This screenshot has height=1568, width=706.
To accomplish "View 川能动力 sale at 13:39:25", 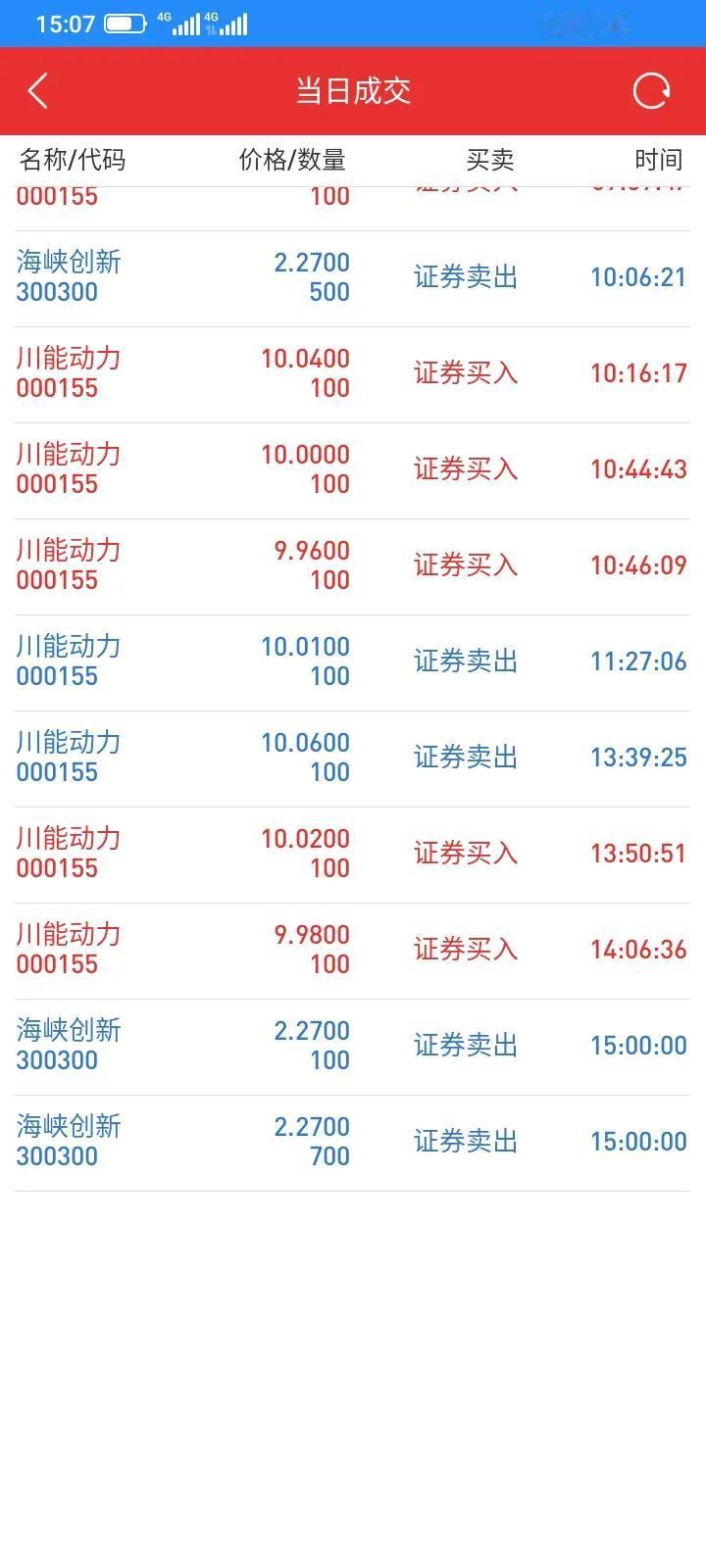I will coord(353,759).
